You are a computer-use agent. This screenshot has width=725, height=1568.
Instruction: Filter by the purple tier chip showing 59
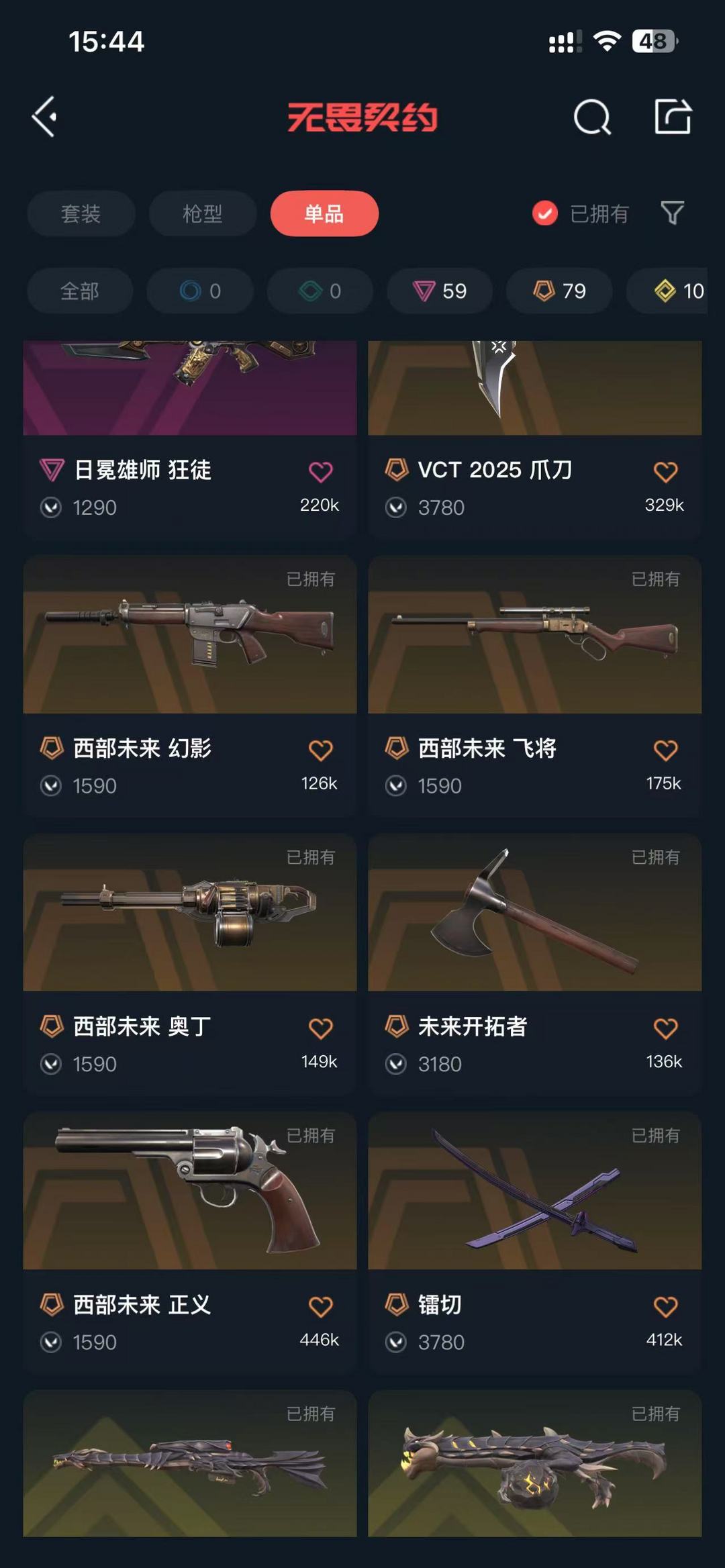tap(440, 291)
